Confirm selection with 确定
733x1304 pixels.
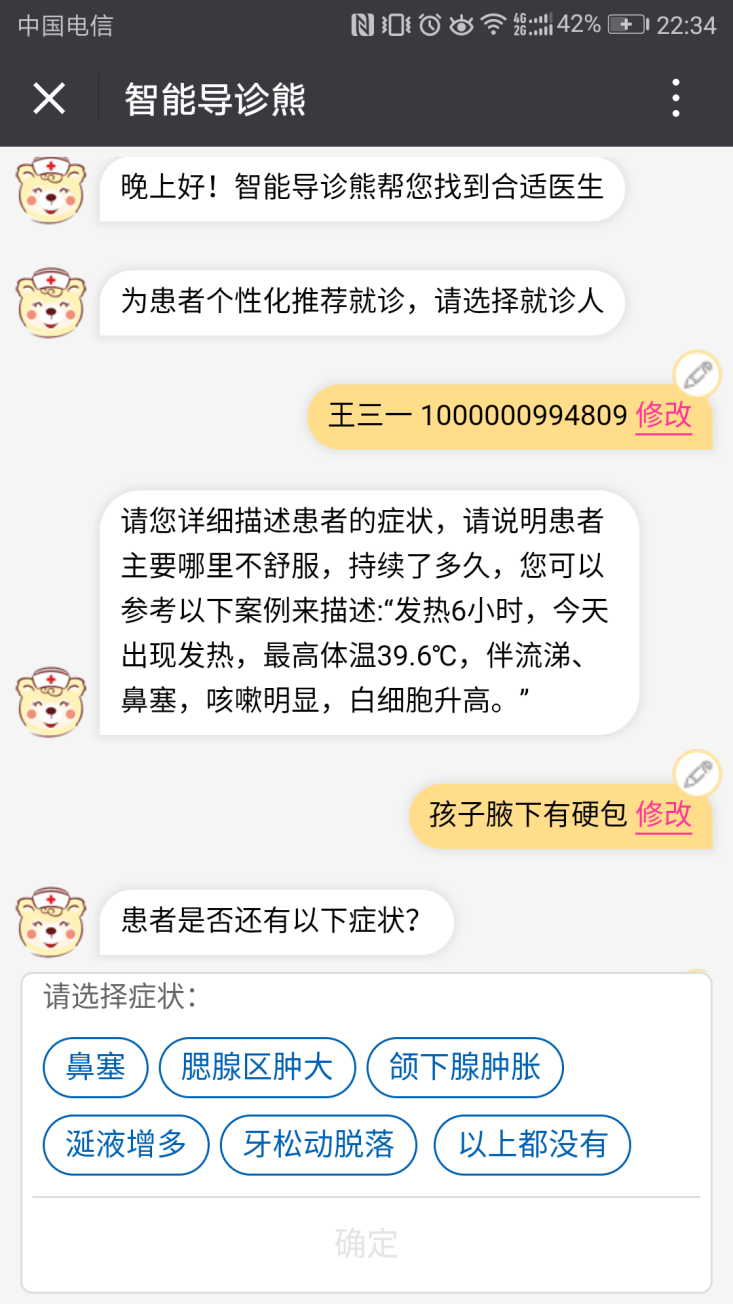tap(366, 1243)
